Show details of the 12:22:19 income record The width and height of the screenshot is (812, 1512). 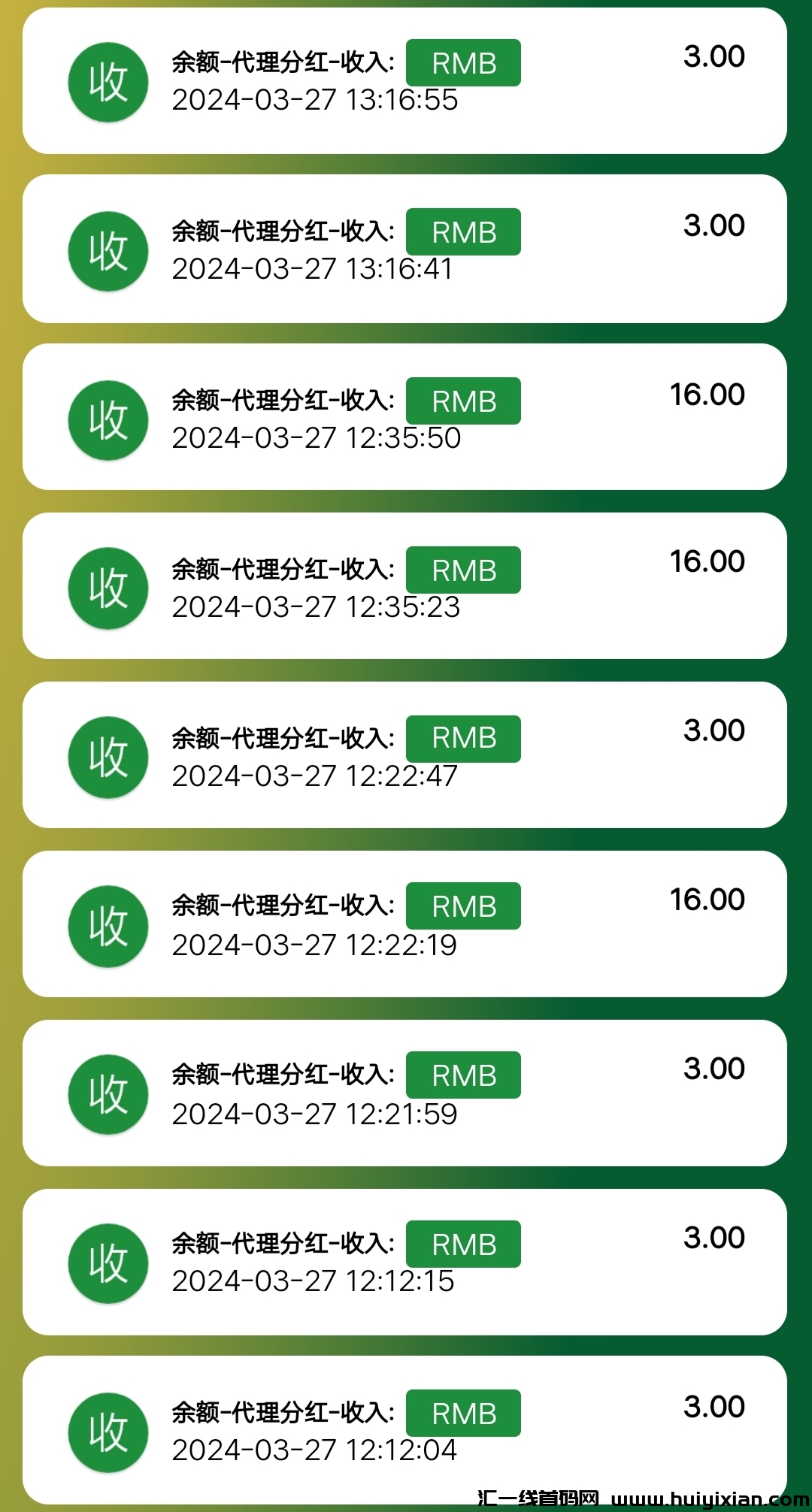[x=404, y=924]
